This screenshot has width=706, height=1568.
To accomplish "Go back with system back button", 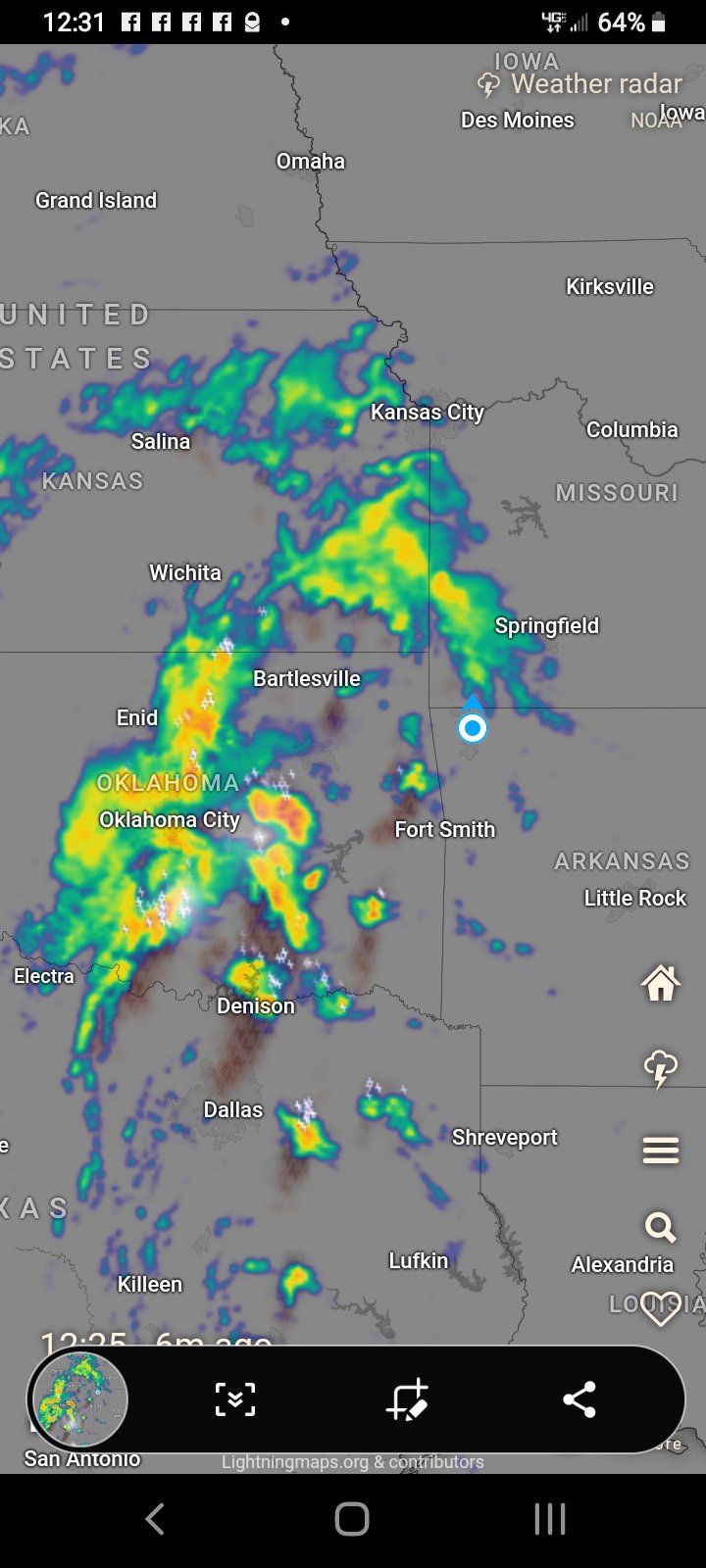I will (x=155, y=1519).
